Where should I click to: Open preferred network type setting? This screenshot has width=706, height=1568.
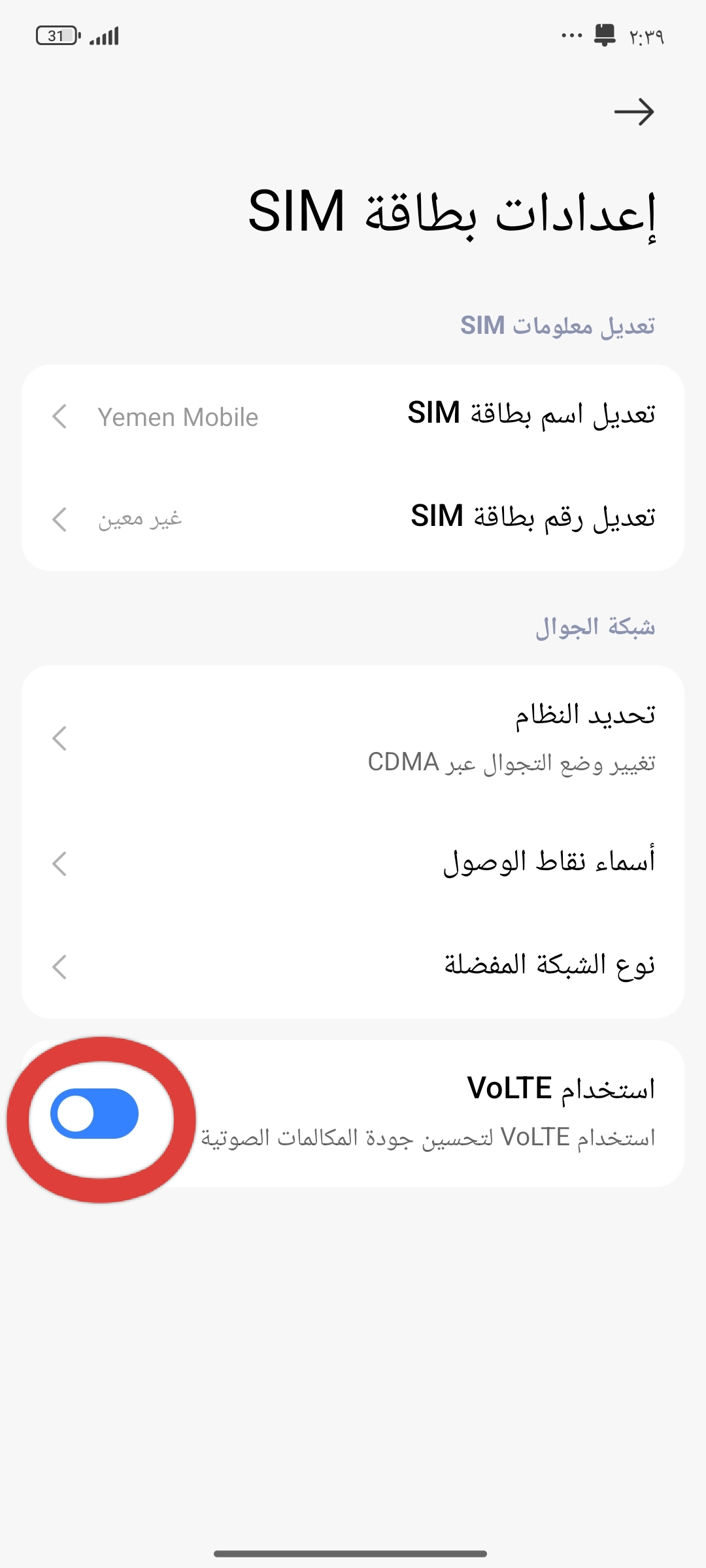[353, 966]
